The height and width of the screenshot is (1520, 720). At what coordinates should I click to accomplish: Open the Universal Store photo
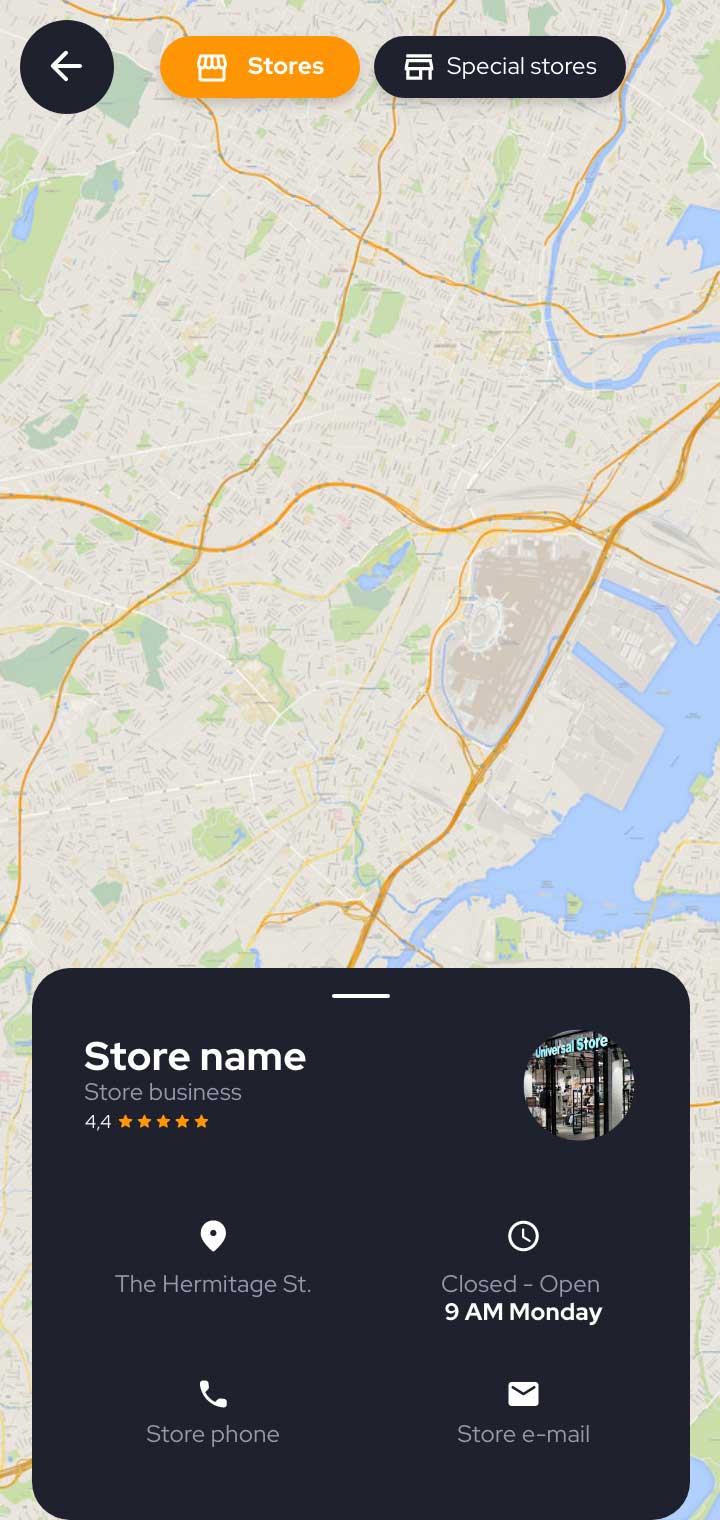(578, 1085)
